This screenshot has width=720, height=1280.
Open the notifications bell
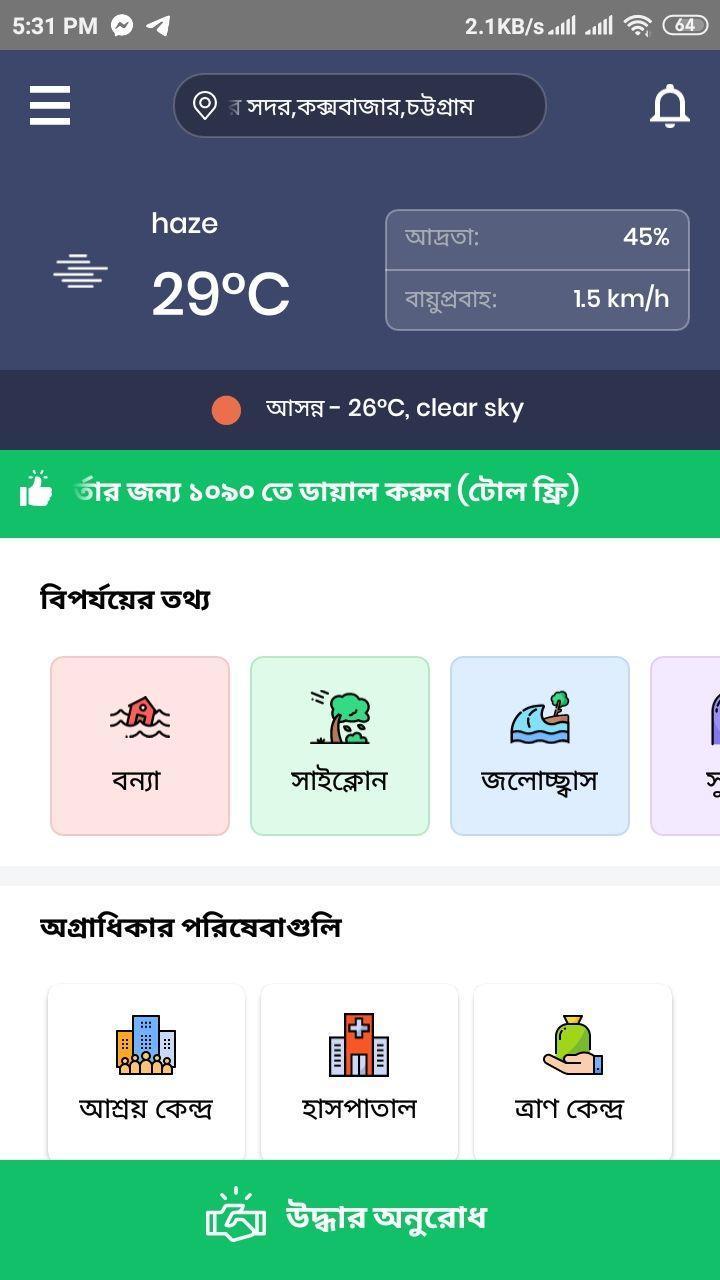tap(670, 106)
